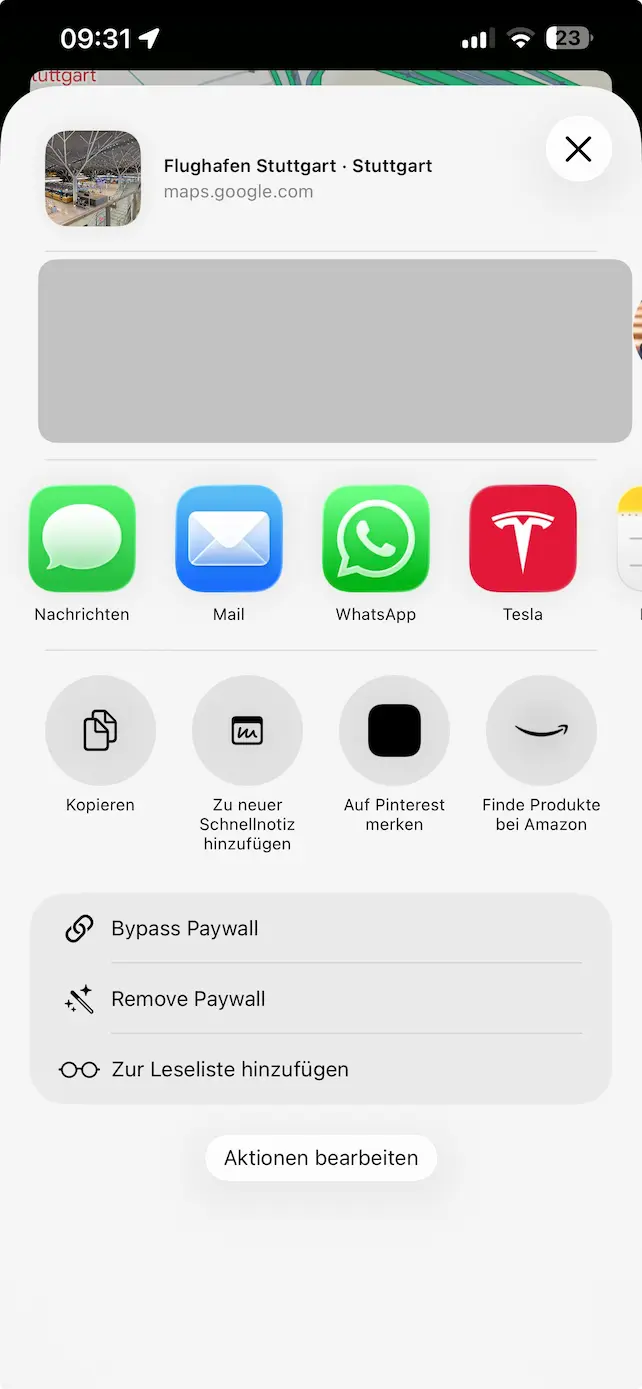Send link with WhatsApp
This screenshot has width=642, height=1389.
[x=376, y=539]
